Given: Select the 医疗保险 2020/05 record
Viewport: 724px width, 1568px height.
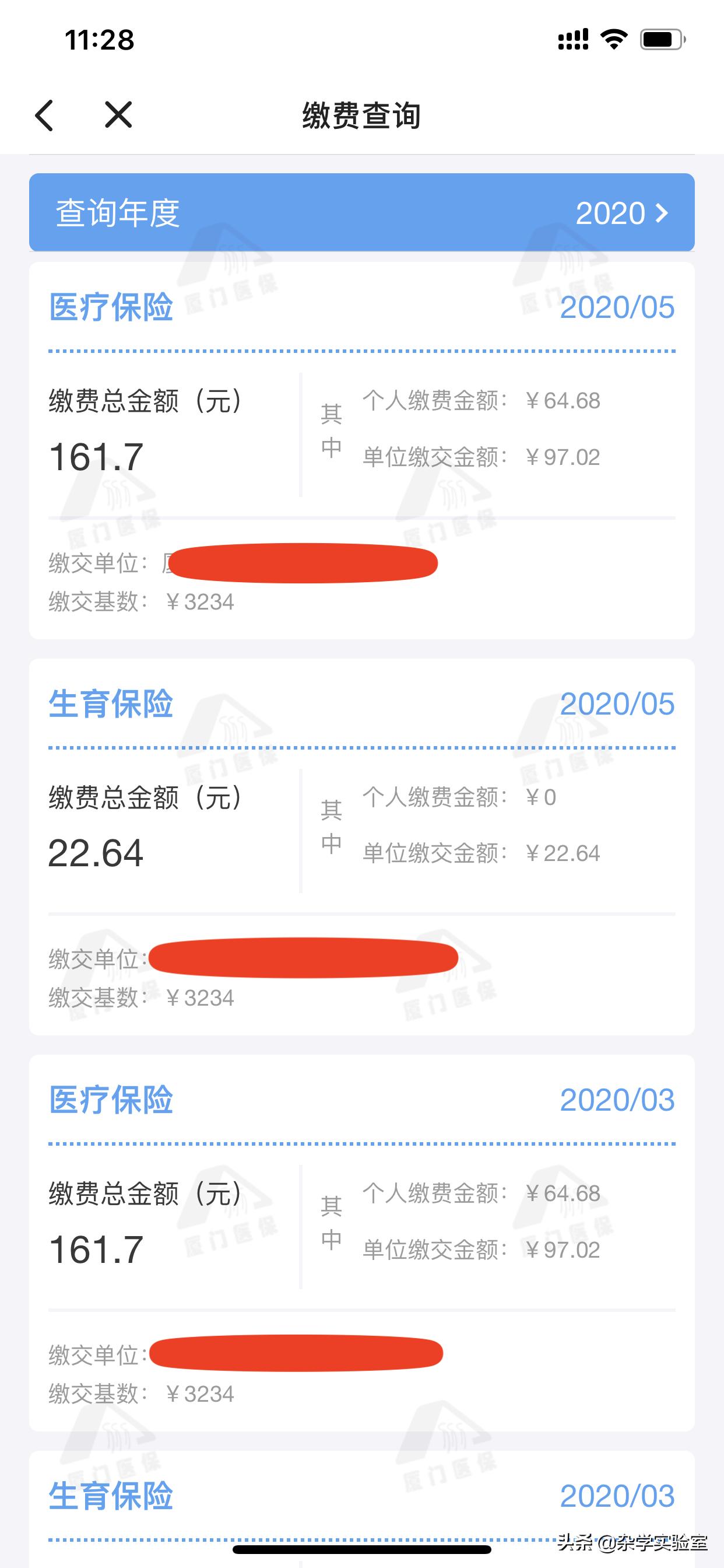Looking at the screenshot, I should [362, 444].
